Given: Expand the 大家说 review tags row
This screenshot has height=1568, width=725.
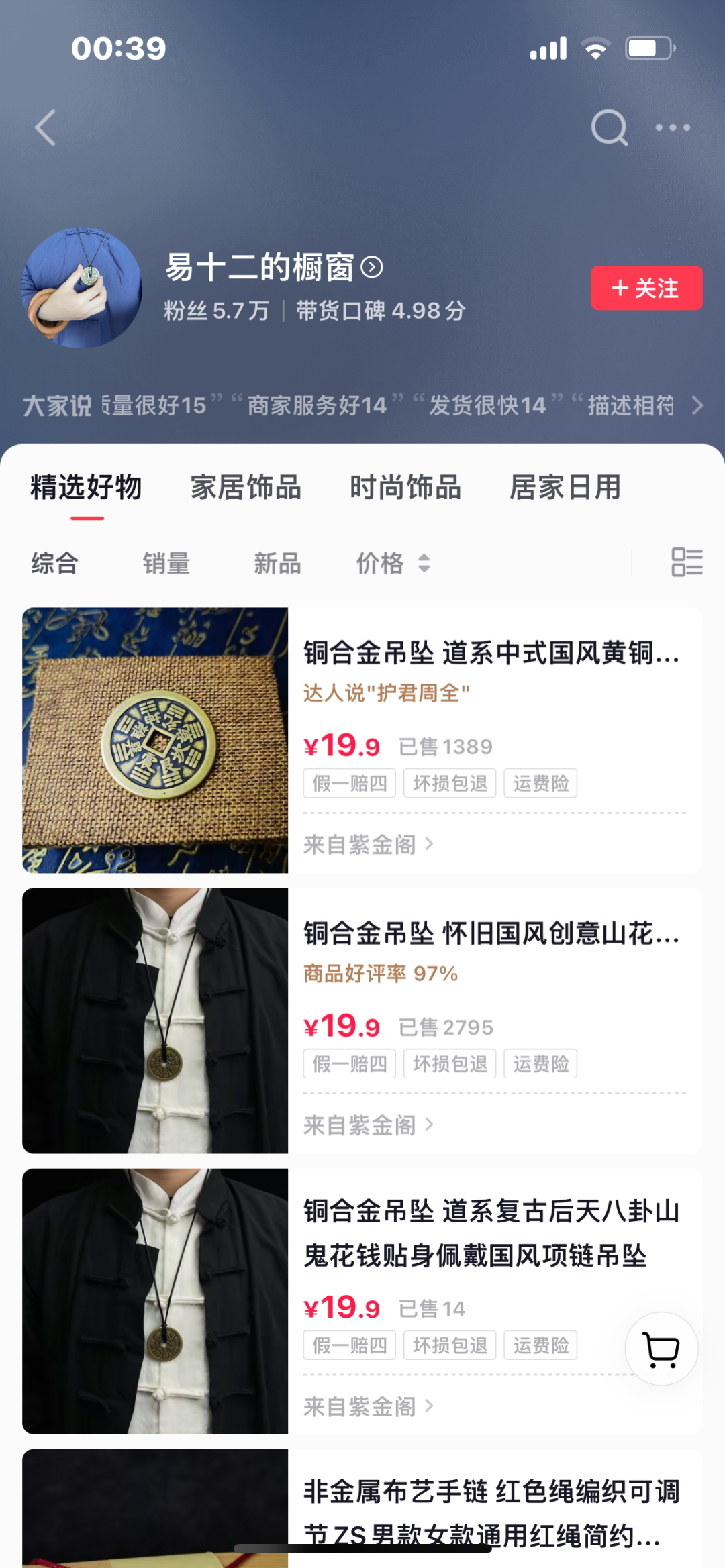Looking at the screenshot, I should [697, 405].
